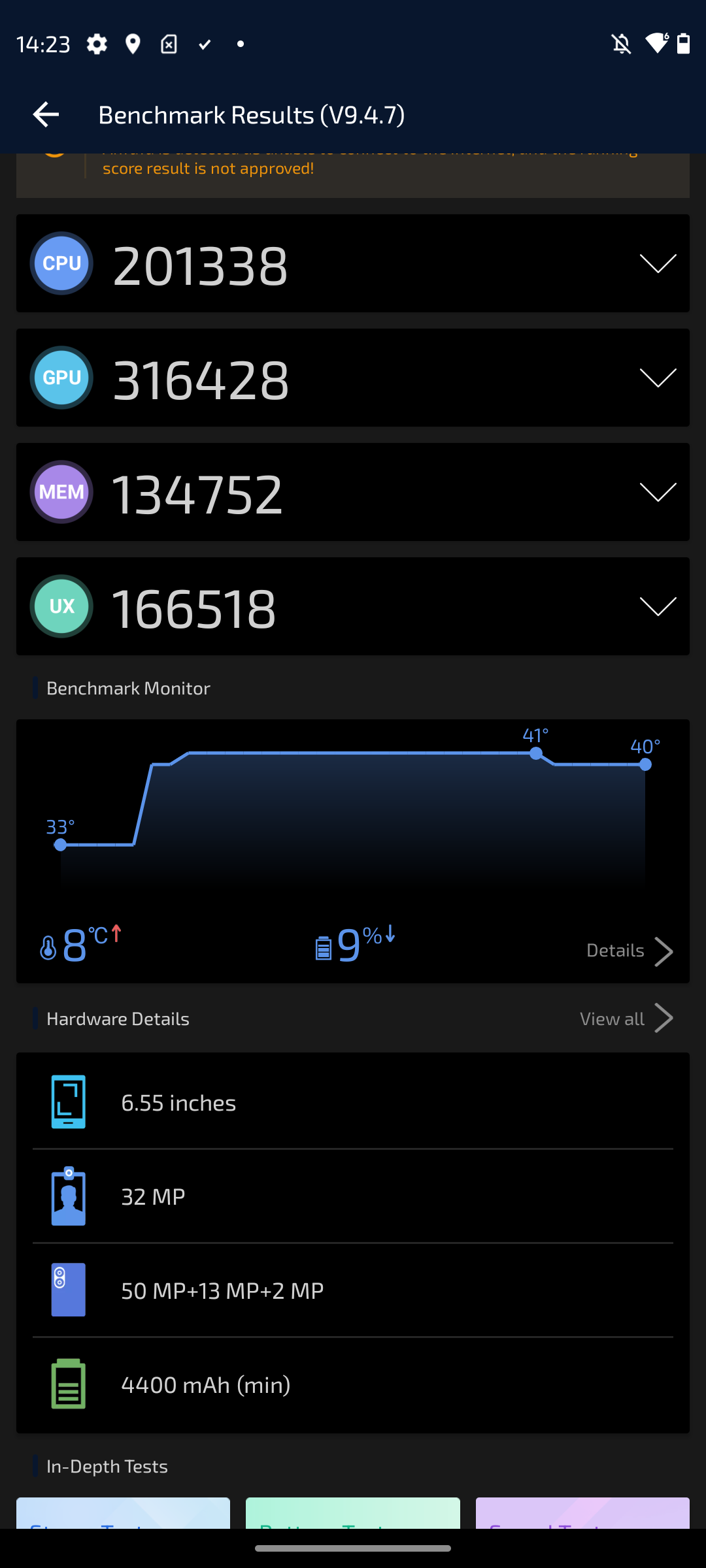Expand the GPU score 316428 row
The width and height of the screenshot is (706, 1568).
[353, 378]
